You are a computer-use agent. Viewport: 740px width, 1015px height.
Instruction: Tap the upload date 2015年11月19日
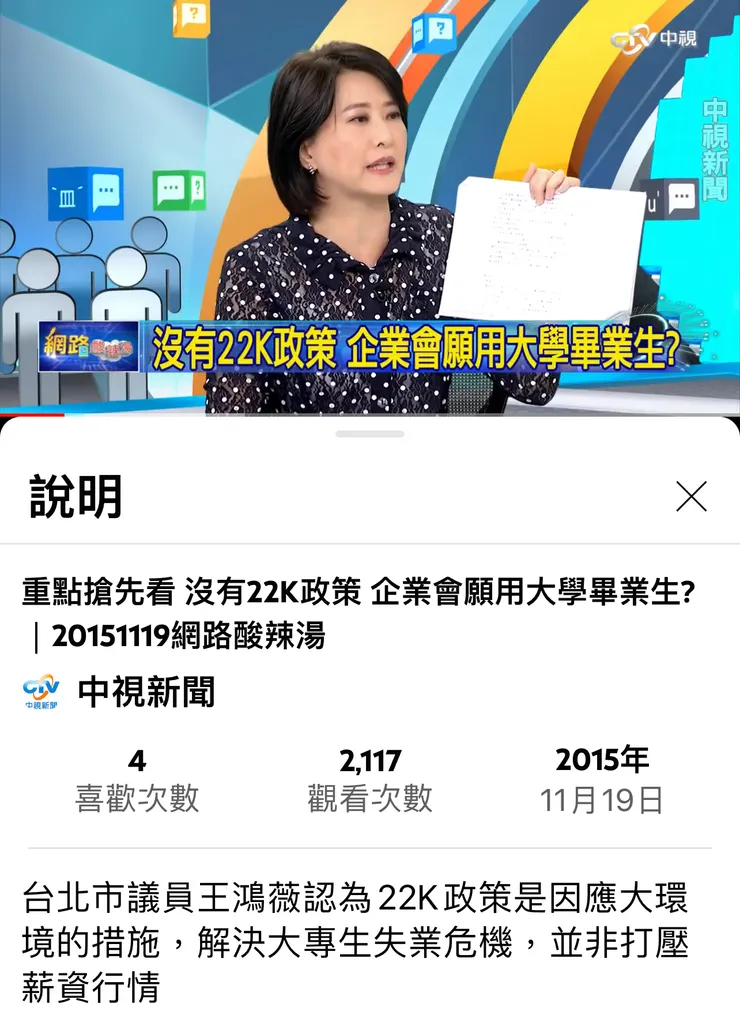pyautogui.click(x=603, y=778)
